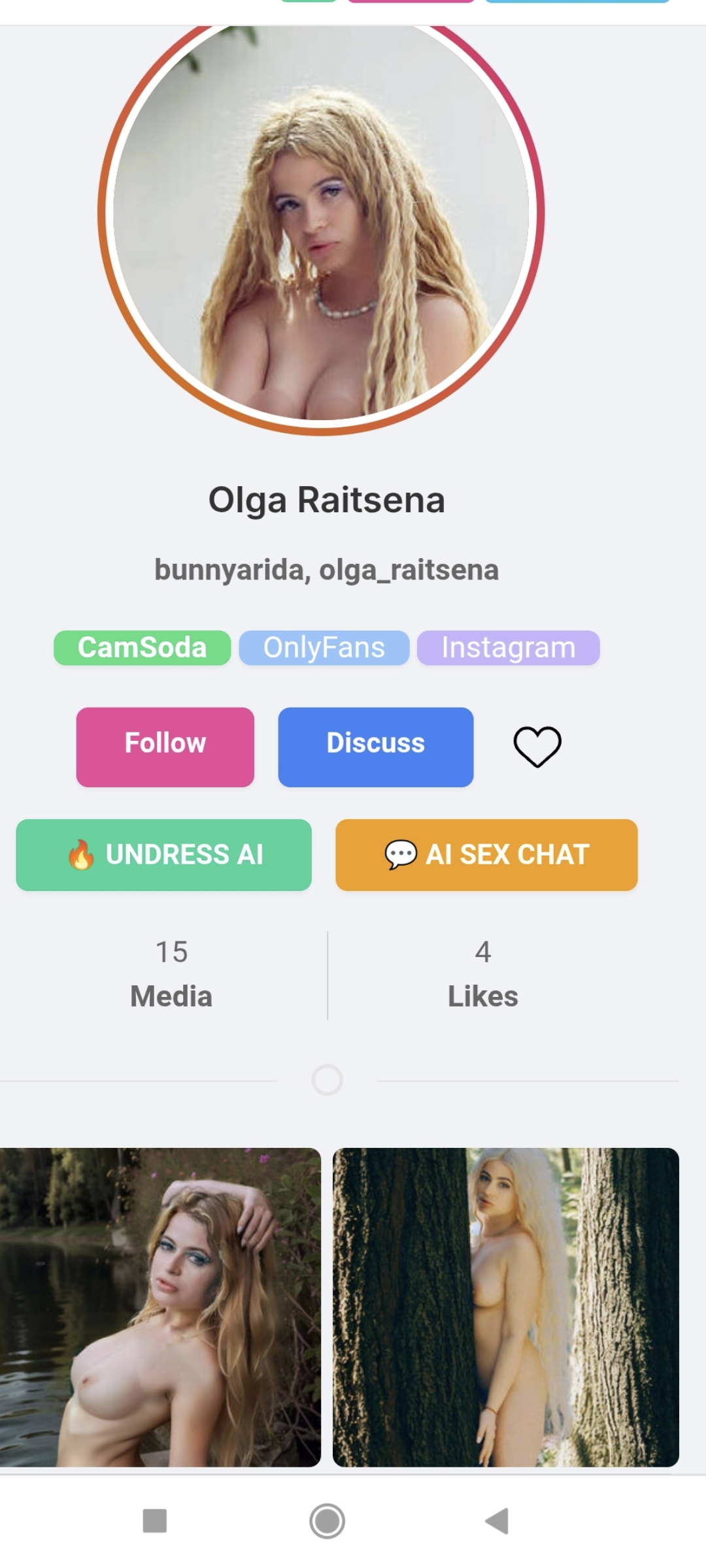
Task: Open the media tile with tree trunks
Action: pyautogui.click(x=506, y=1307)
